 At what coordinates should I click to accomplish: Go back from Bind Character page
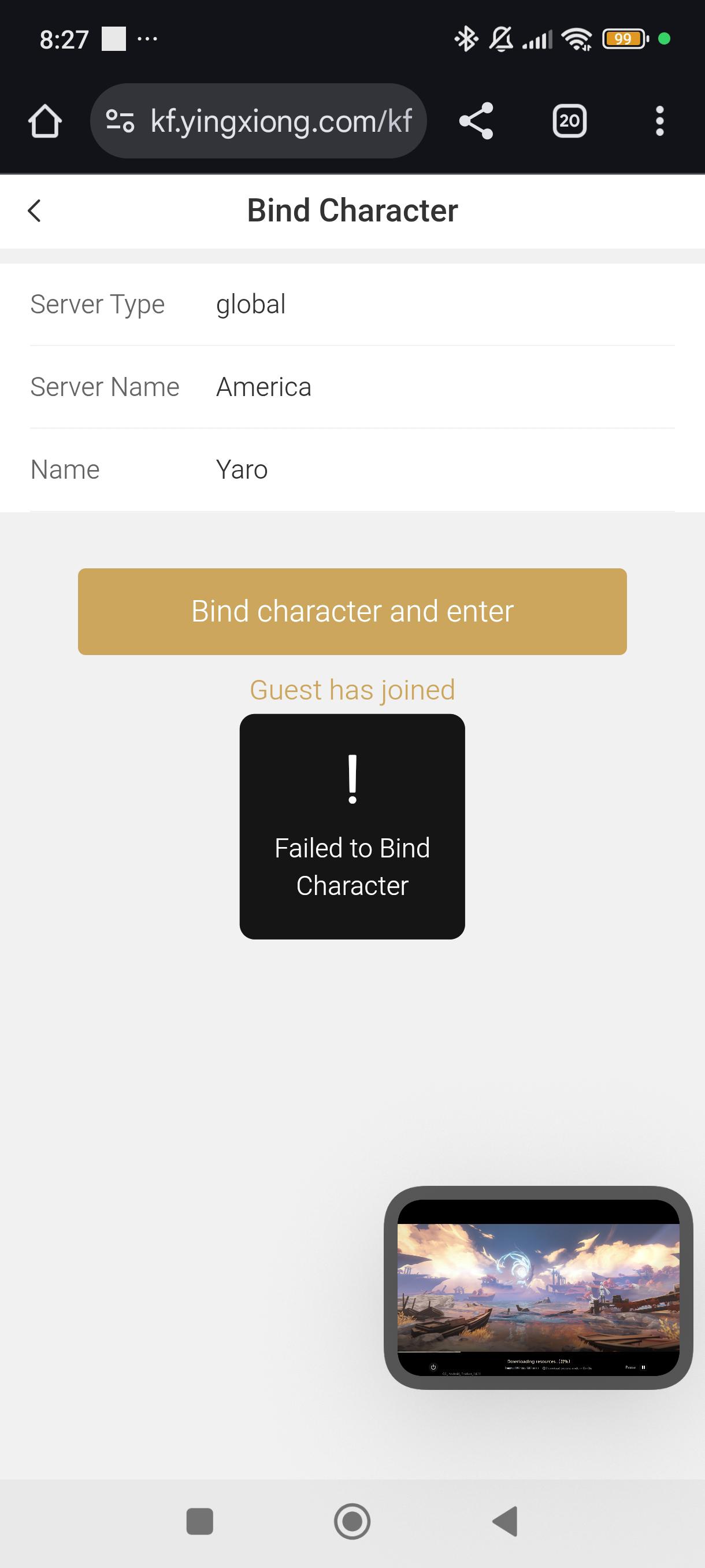click(x=35, y=210)
